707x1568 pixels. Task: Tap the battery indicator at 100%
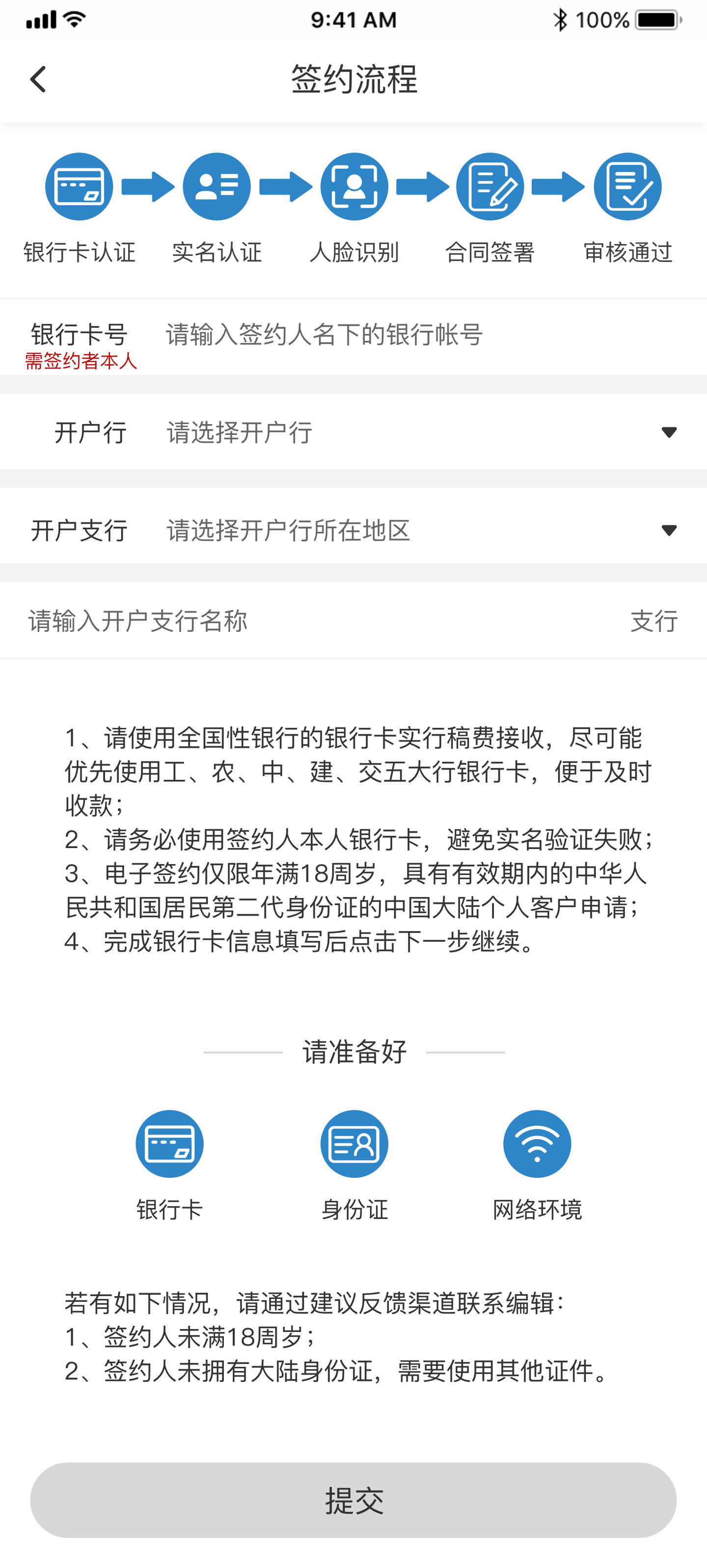[656, 19]
